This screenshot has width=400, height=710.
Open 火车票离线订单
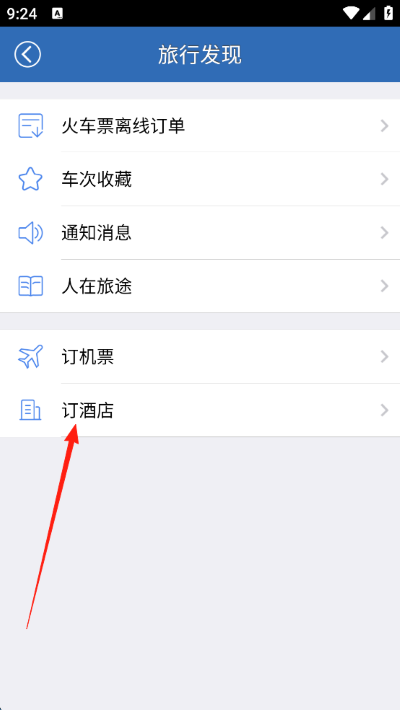[x=200, y=125]
